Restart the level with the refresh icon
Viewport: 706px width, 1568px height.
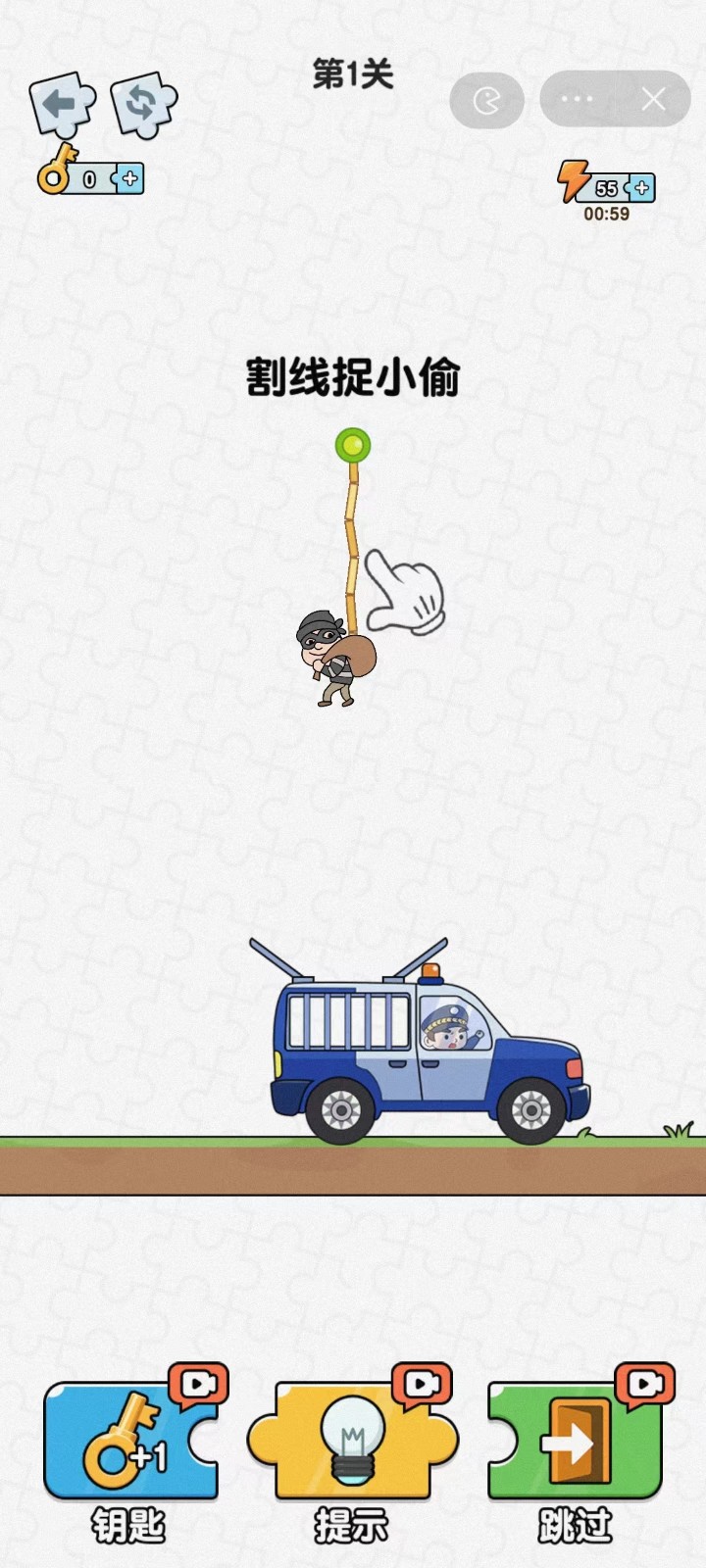(143, 103)
